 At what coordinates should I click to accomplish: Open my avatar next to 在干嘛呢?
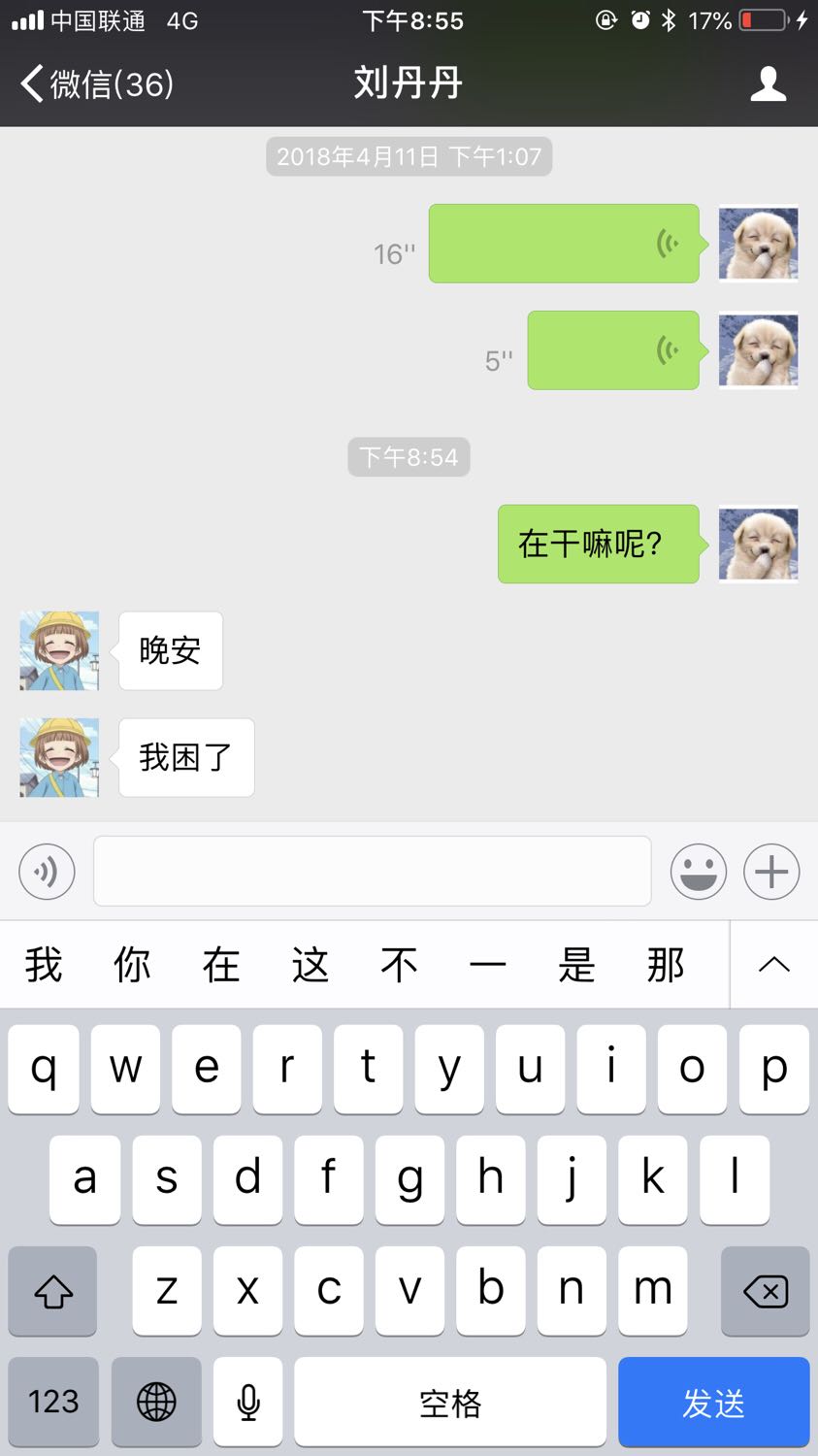pyautogui.click(x=758, y=544)
